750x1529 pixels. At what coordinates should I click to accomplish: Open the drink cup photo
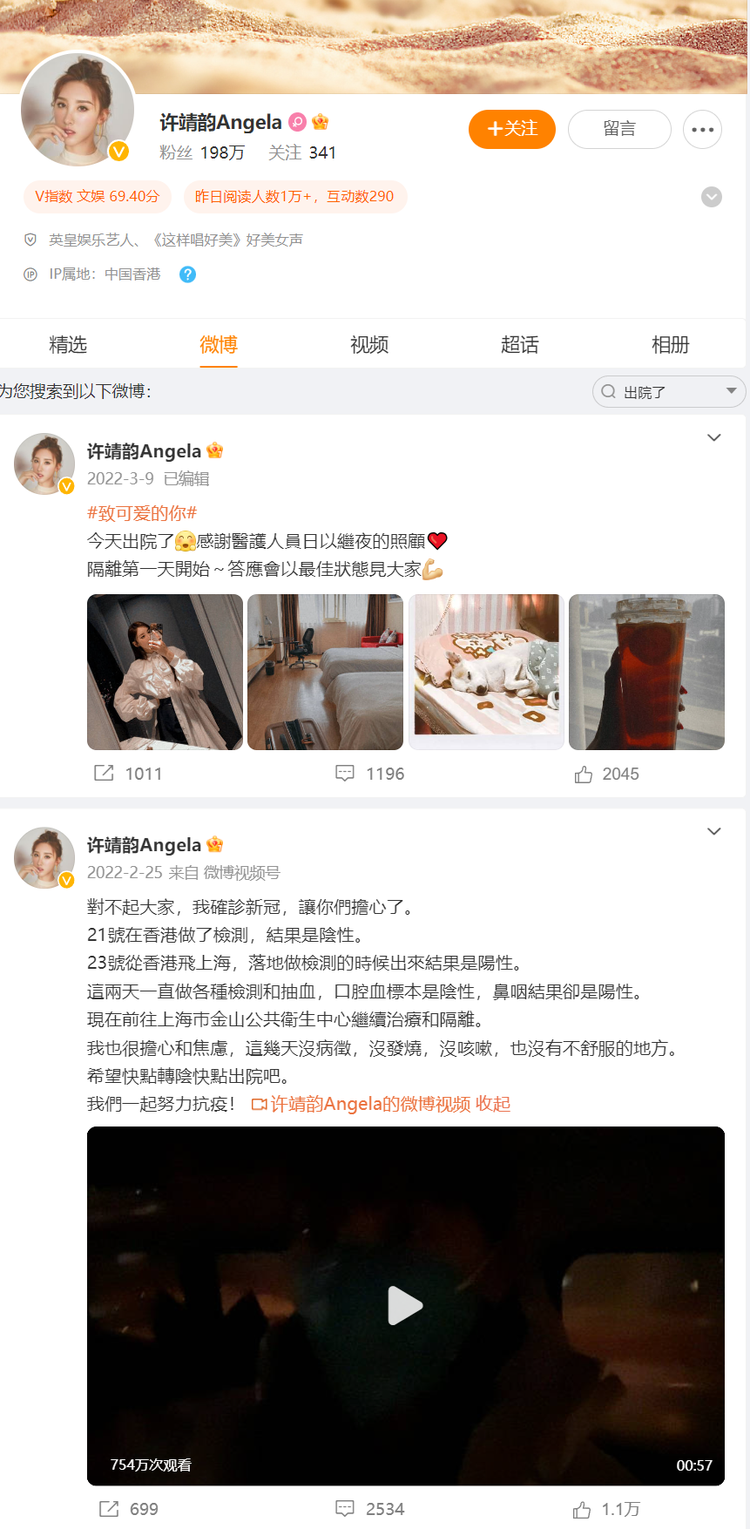(x=646, y=672)
